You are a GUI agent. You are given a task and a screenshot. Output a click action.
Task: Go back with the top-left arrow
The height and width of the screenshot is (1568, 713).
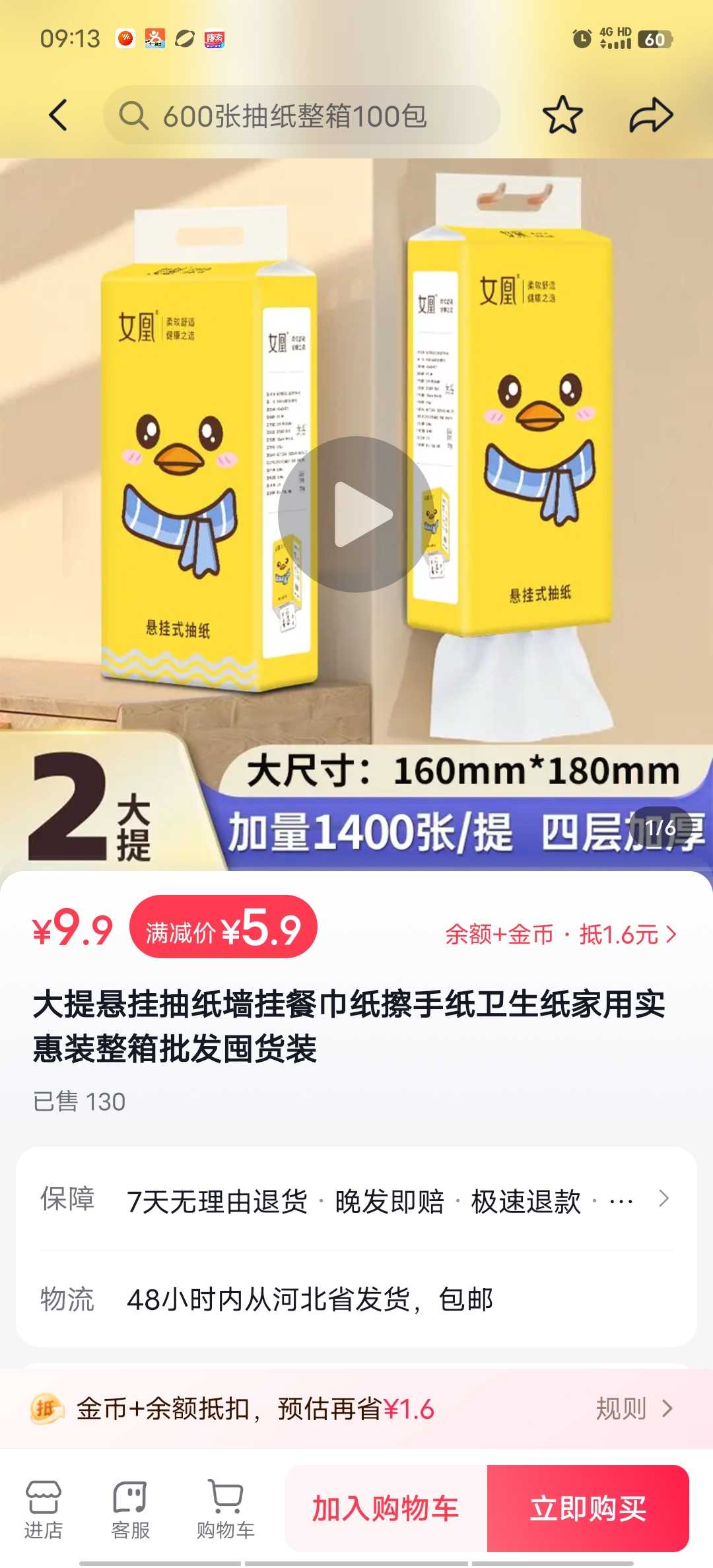coord(58,115)
